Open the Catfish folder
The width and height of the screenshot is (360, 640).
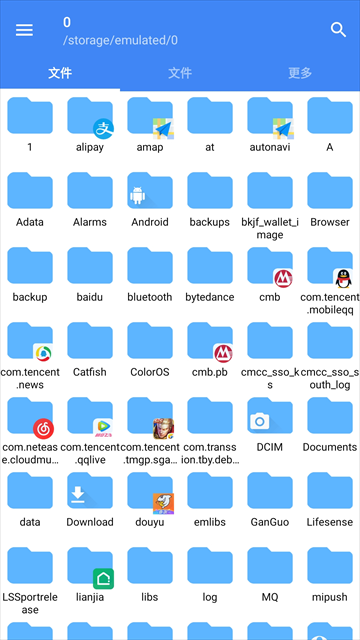point(90,350)
